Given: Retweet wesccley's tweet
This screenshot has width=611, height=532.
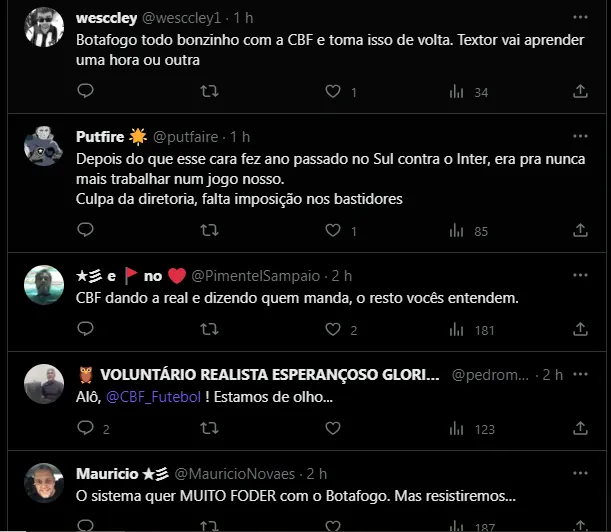Looking at the screenshot, I should [209, 91].
